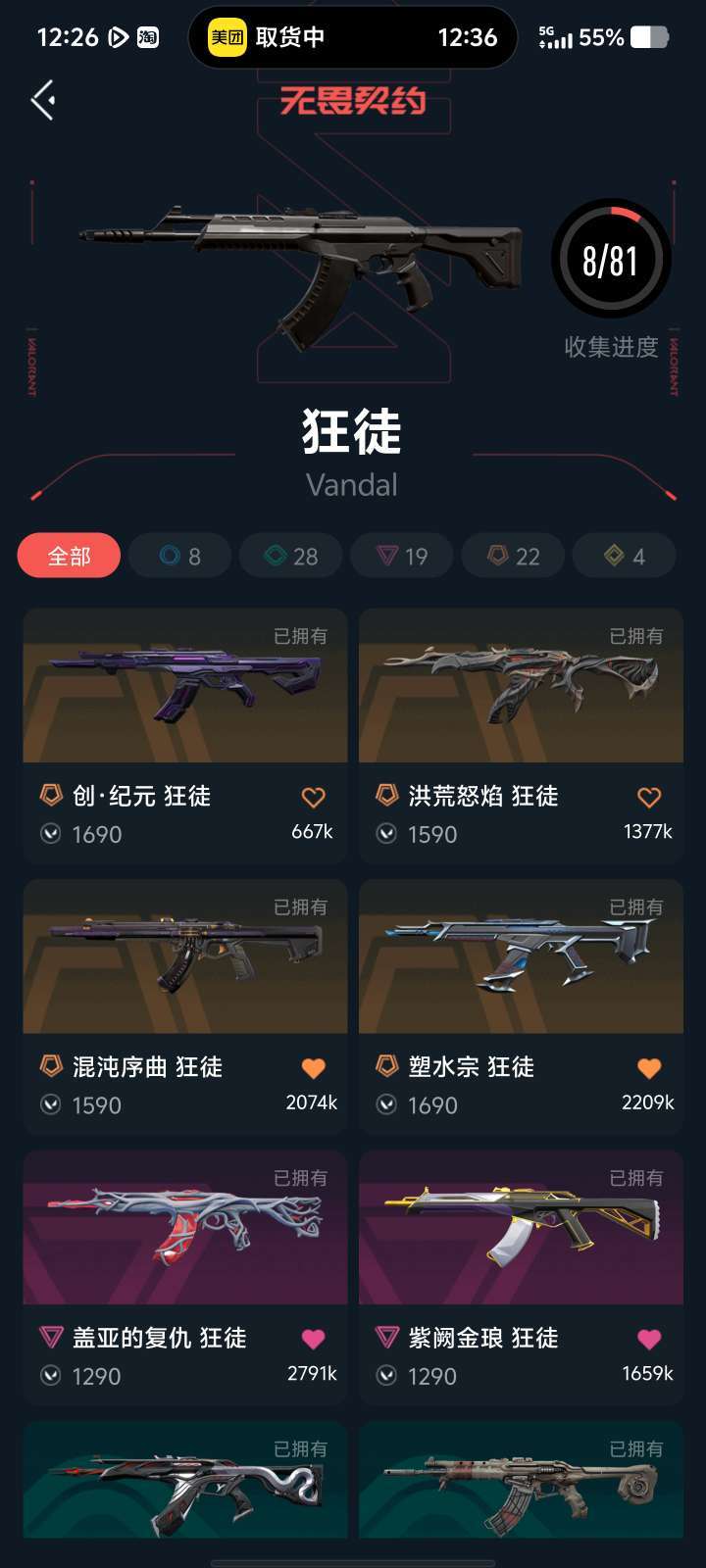Filter skins by the tier showing 19

click(x=402, y=556)
